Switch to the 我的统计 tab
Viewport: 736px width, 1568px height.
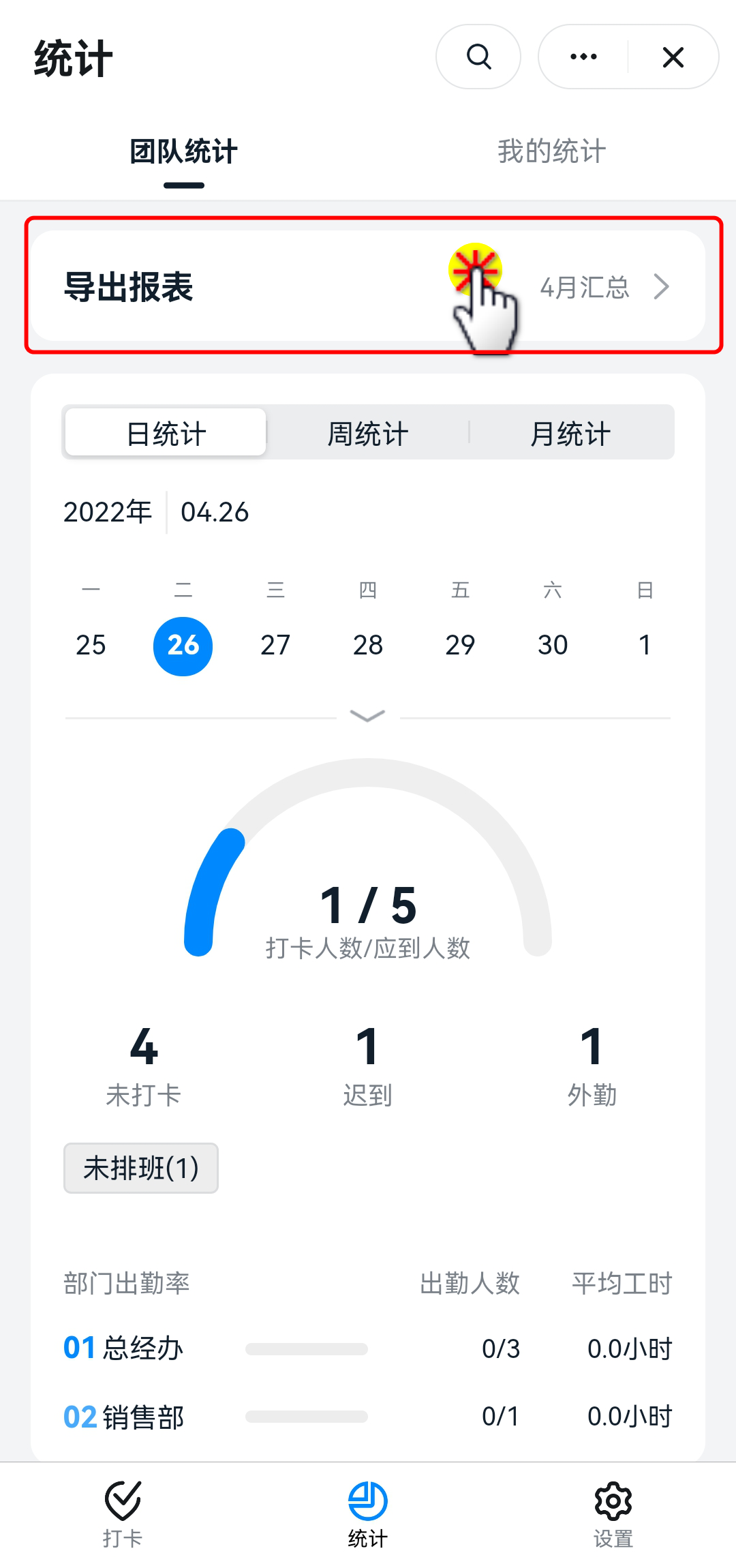549,151
